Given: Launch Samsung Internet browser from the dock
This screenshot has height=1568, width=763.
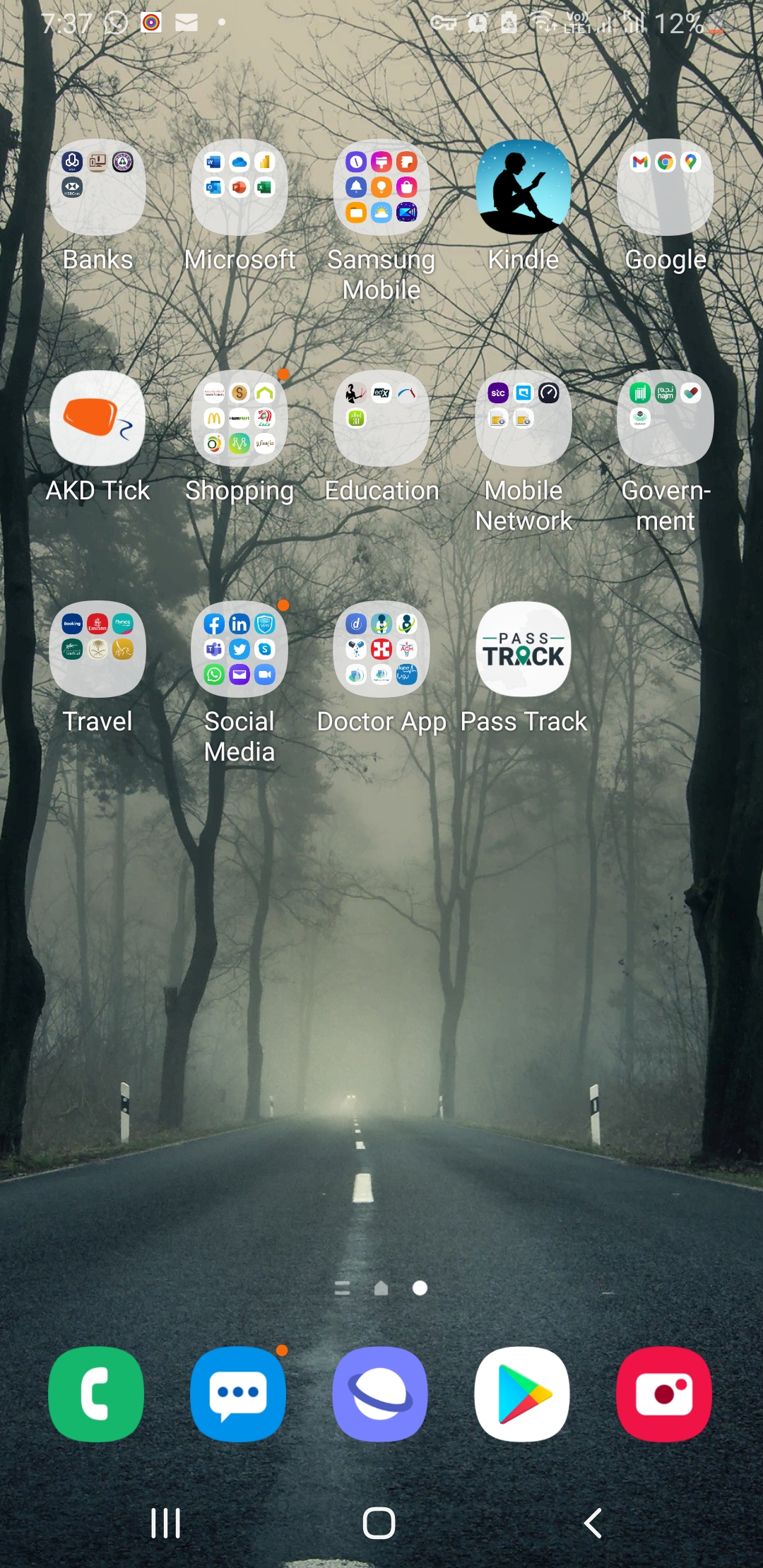Looking at the screenshot, I should (x=380, y=1394).
